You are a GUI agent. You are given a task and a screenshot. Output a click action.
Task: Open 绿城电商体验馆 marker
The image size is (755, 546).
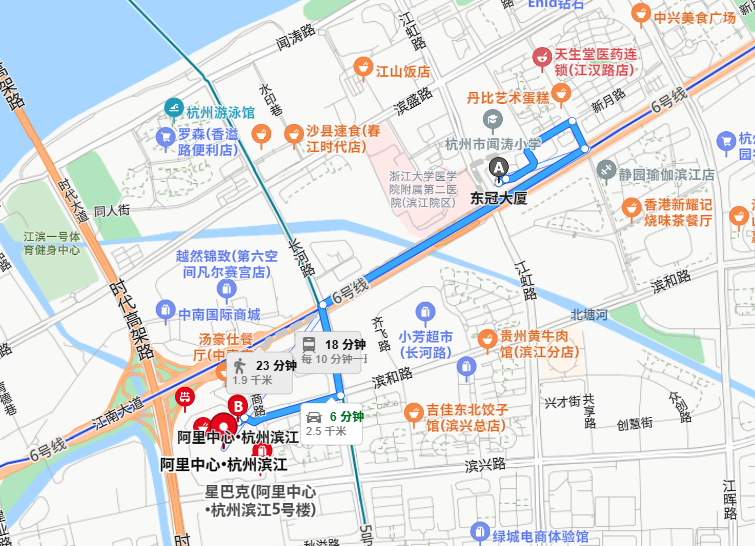point(481,532)
